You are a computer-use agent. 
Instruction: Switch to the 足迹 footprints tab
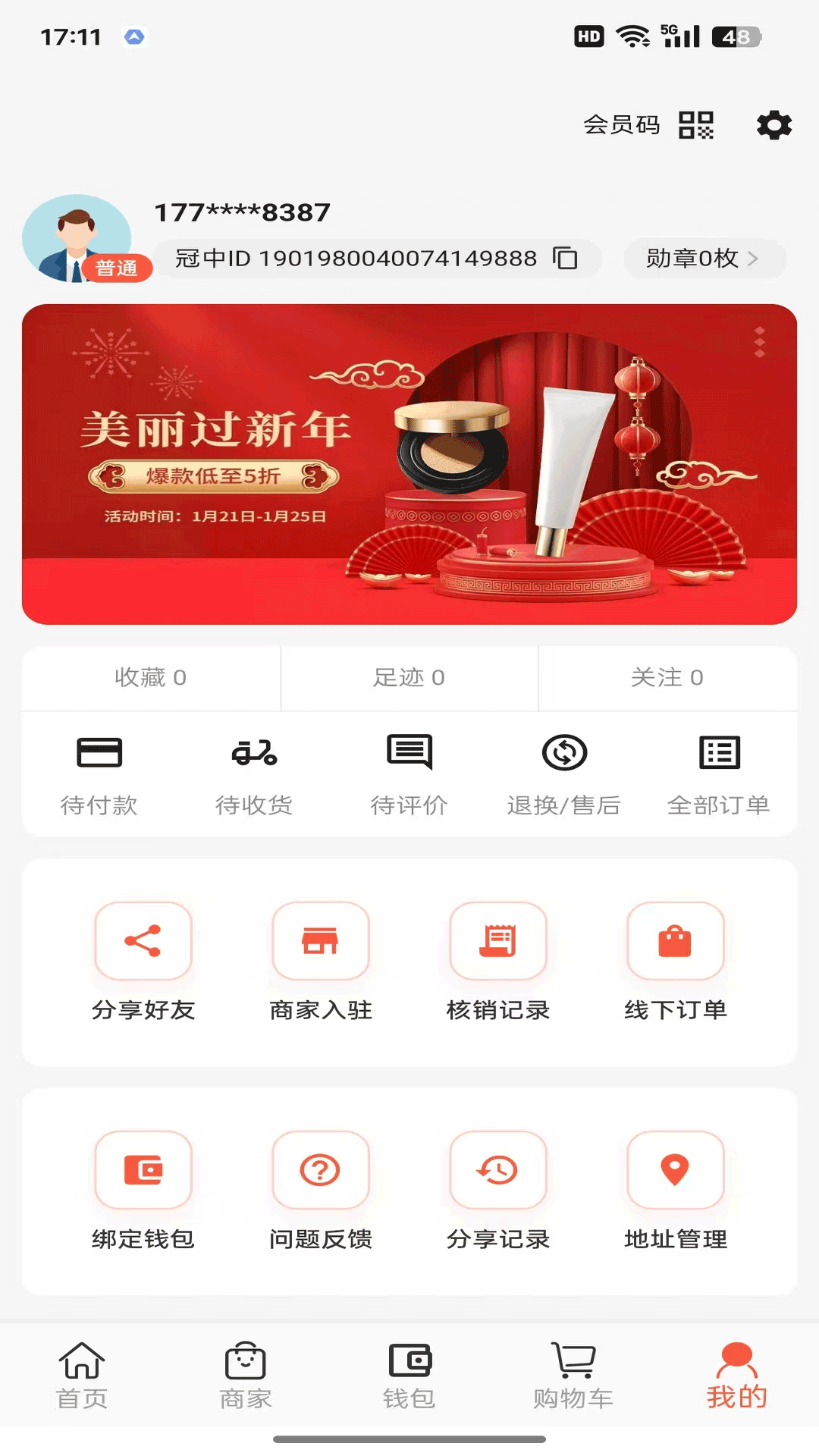409,678
